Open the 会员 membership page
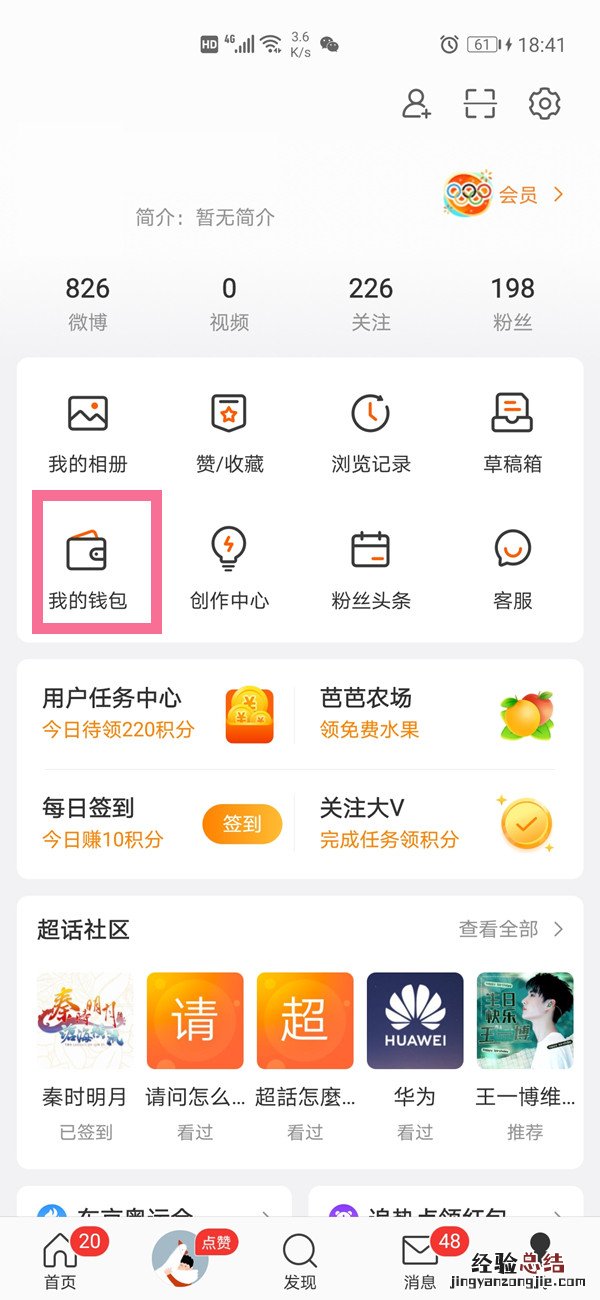This screenshot has width=600, height=1300. [x=505, y=195]
